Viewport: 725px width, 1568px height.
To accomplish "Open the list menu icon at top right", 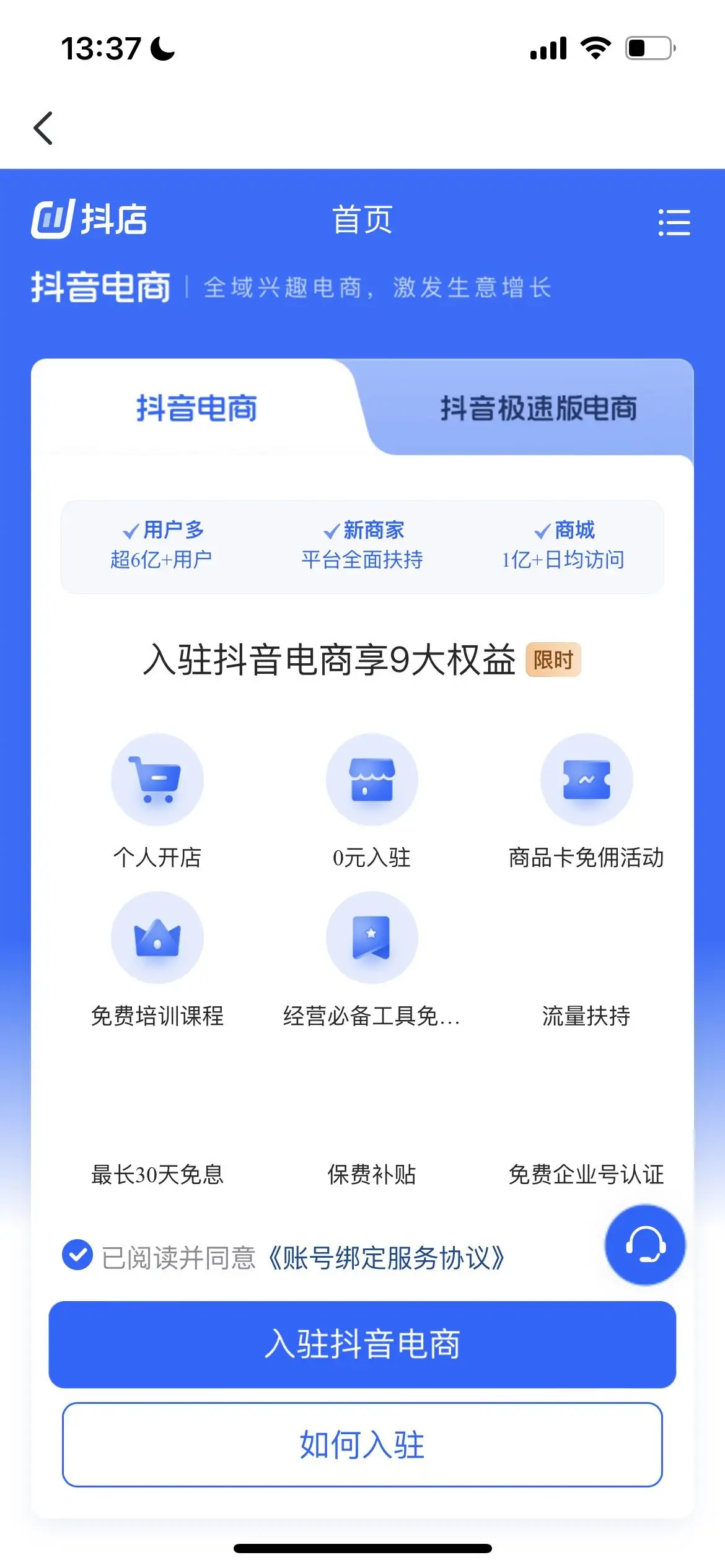I will pyautogui.click(x=674, y=223).
